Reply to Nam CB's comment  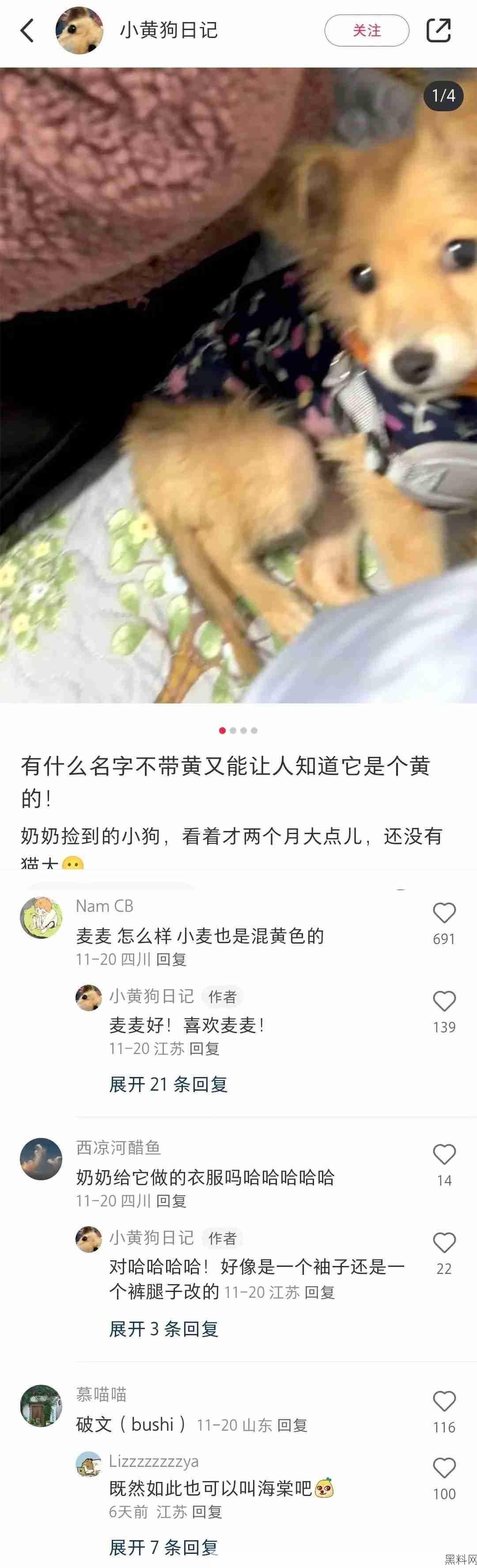click(x=170, y=960)
